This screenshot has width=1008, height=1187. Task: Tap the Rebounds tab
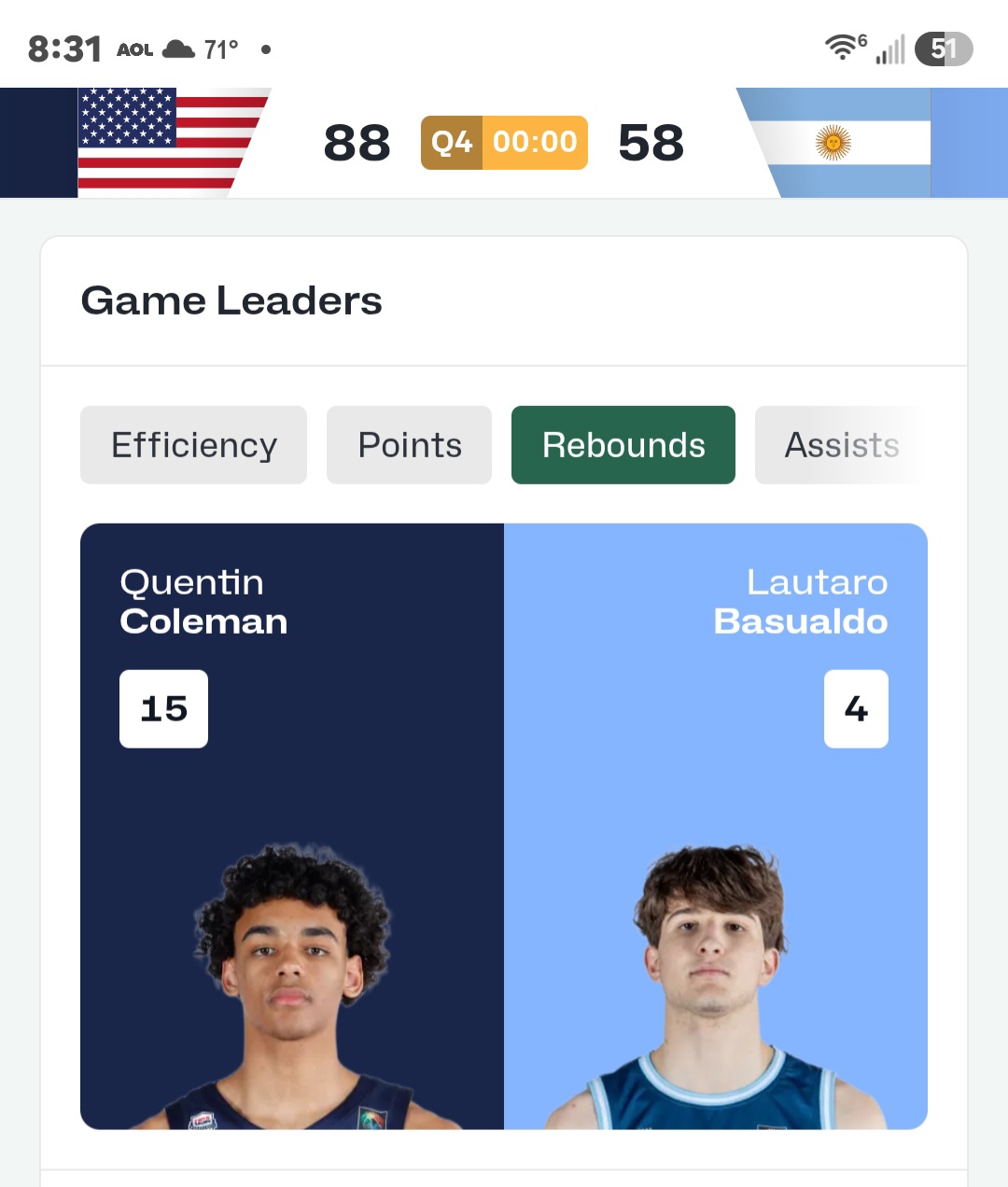pos(623,445)
